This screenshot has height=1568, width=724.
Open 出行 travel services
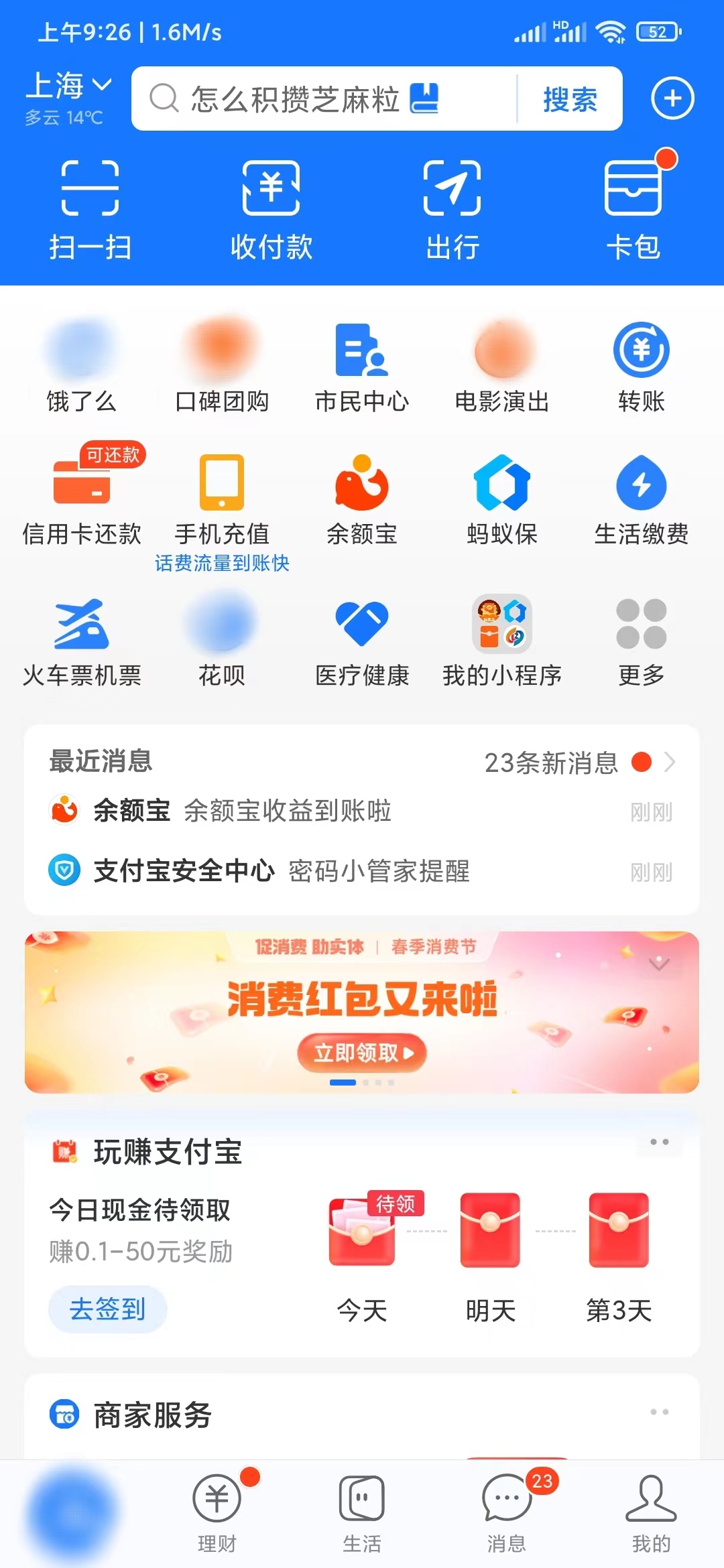[x=452, y=208]
